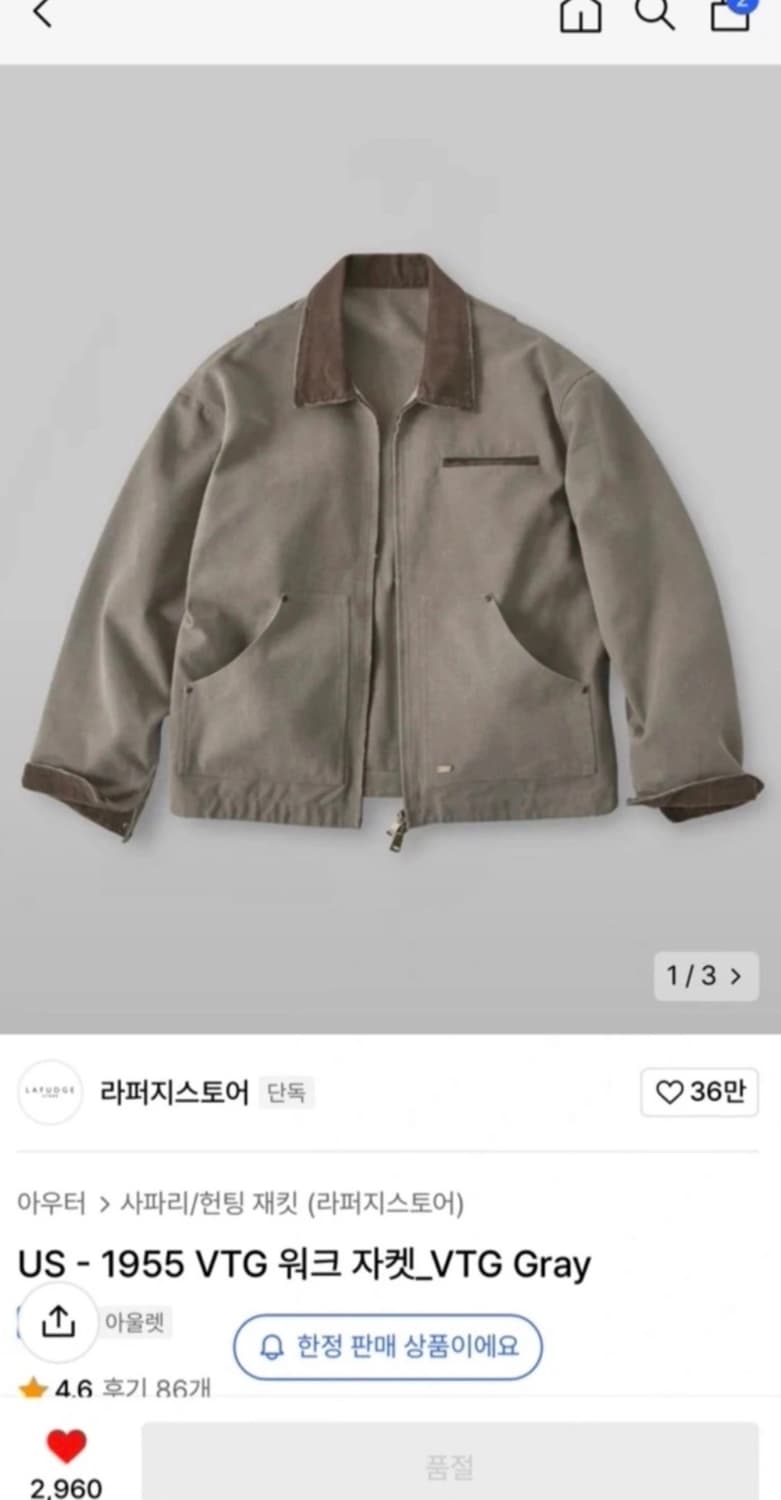Viewport: 781px width, 1500px height.
Task: Open the LAFUDGE circular store logo
Action: (50, 1093)
